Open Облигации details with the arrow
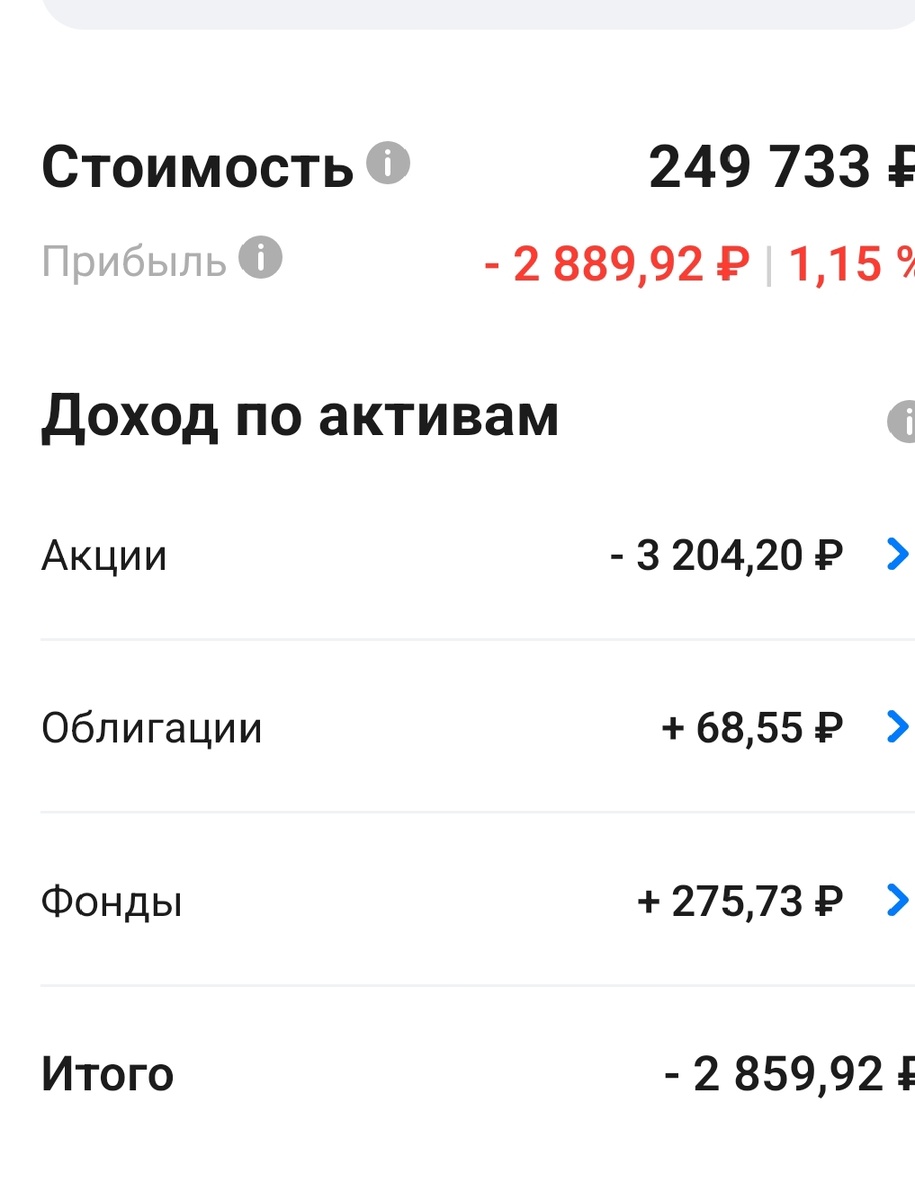 click(897, 727)
